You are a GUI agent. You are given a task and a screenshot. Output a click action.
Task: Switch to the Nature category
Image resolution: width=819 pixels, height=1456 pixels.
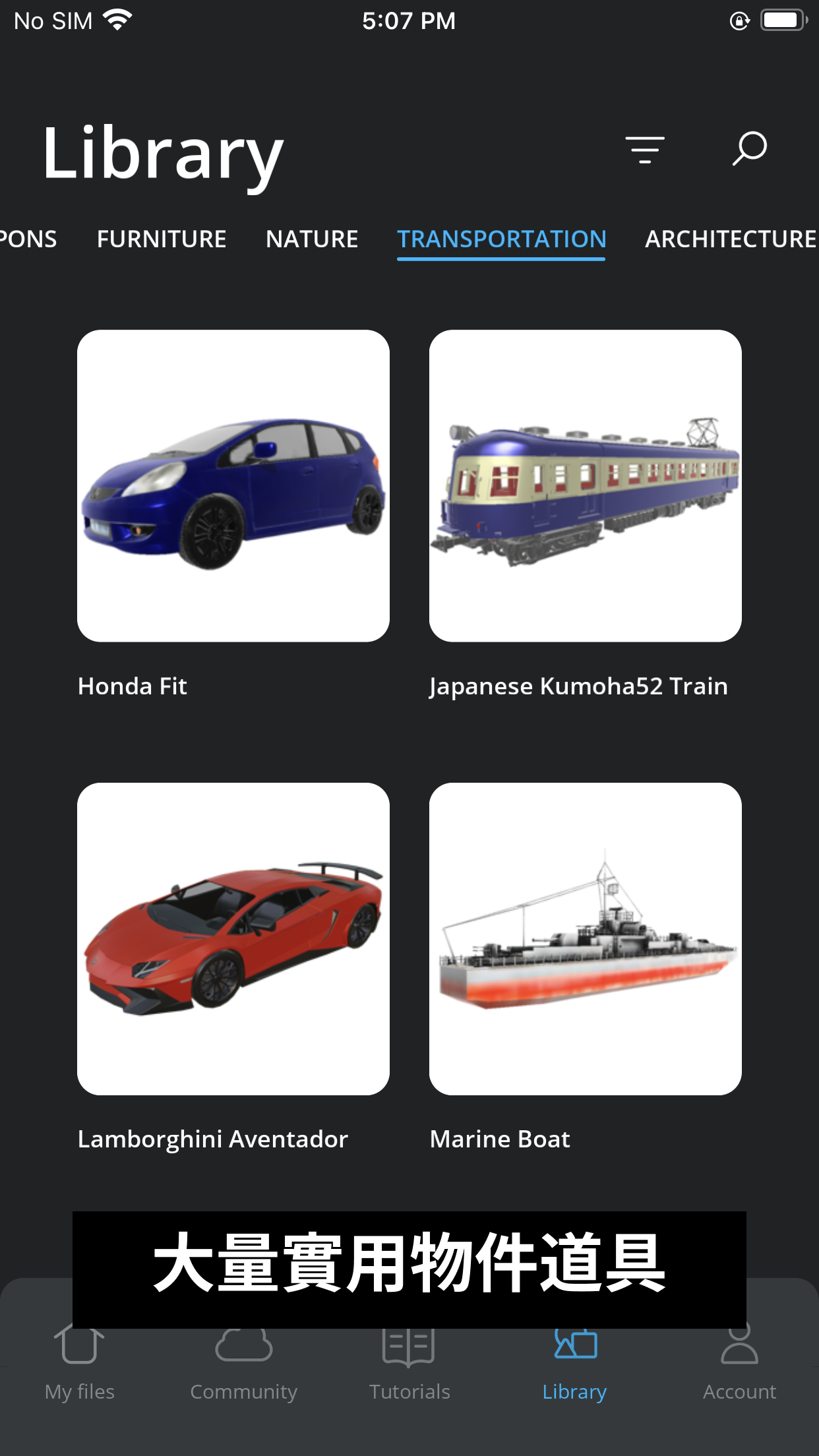pos(312,239)
